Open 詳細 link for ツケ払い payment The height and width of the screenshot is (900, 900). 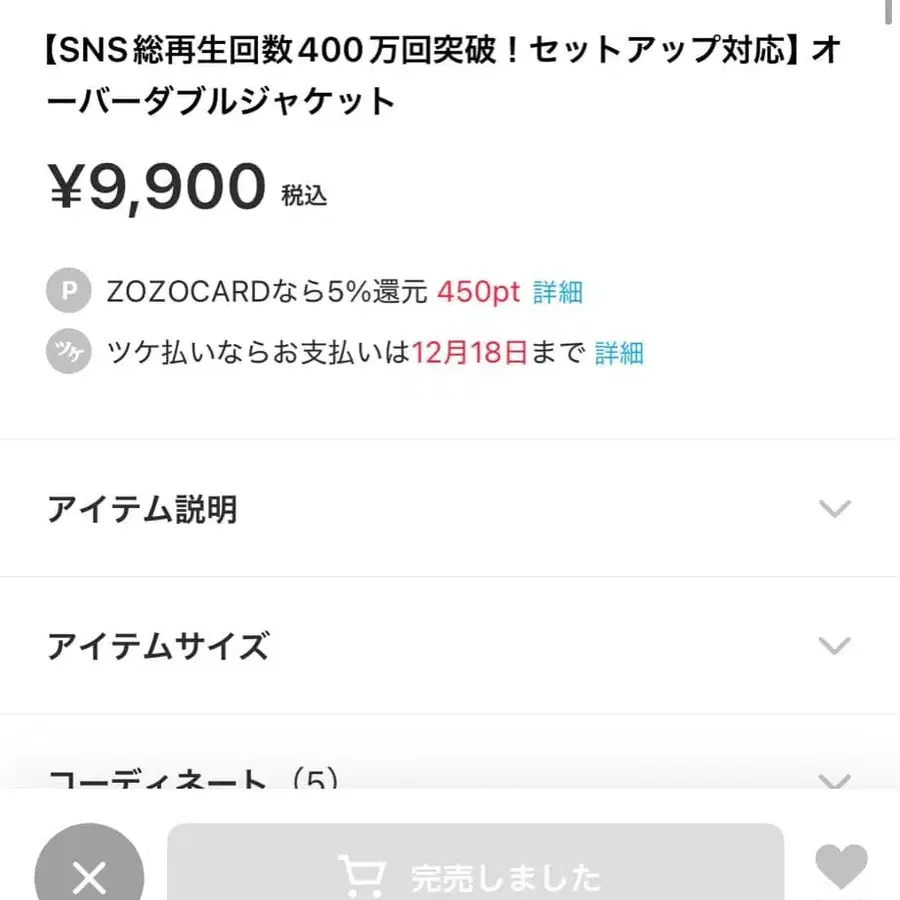(x=619, y=353)
